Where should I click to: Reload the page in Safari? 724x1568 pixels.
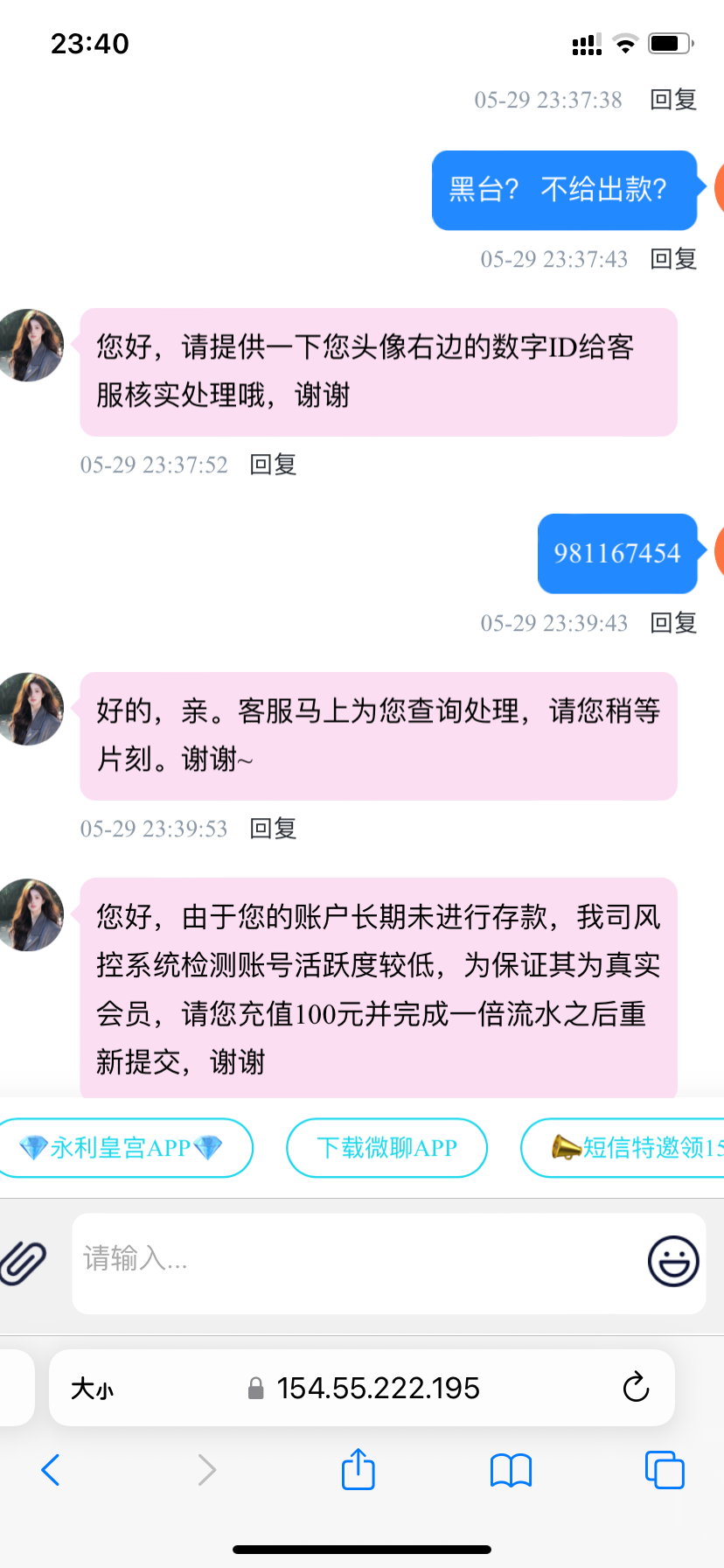636,1387
